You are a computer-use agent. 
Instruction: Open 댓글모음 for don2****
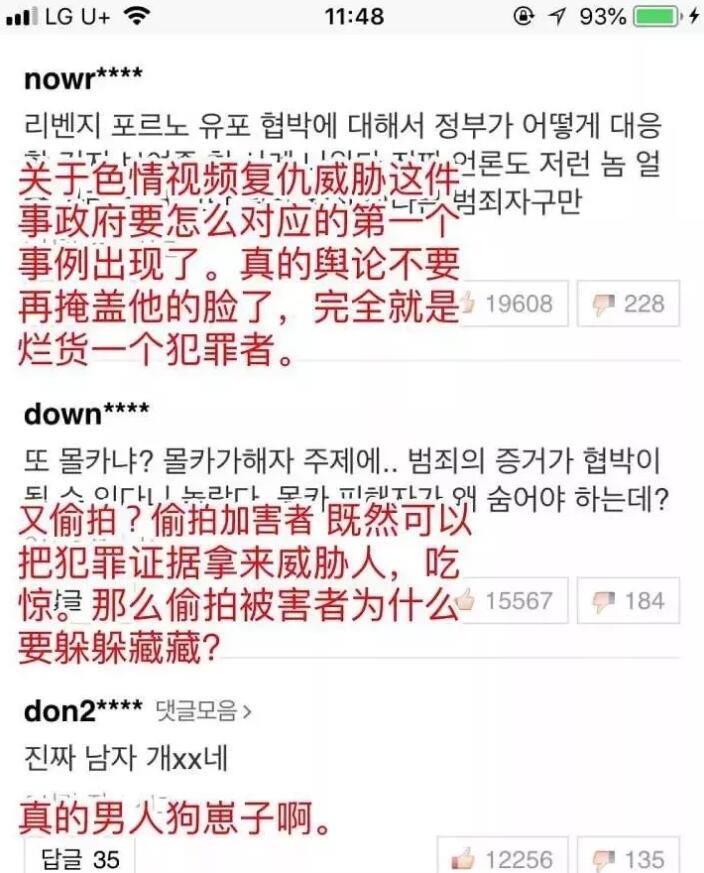[203, 711]
